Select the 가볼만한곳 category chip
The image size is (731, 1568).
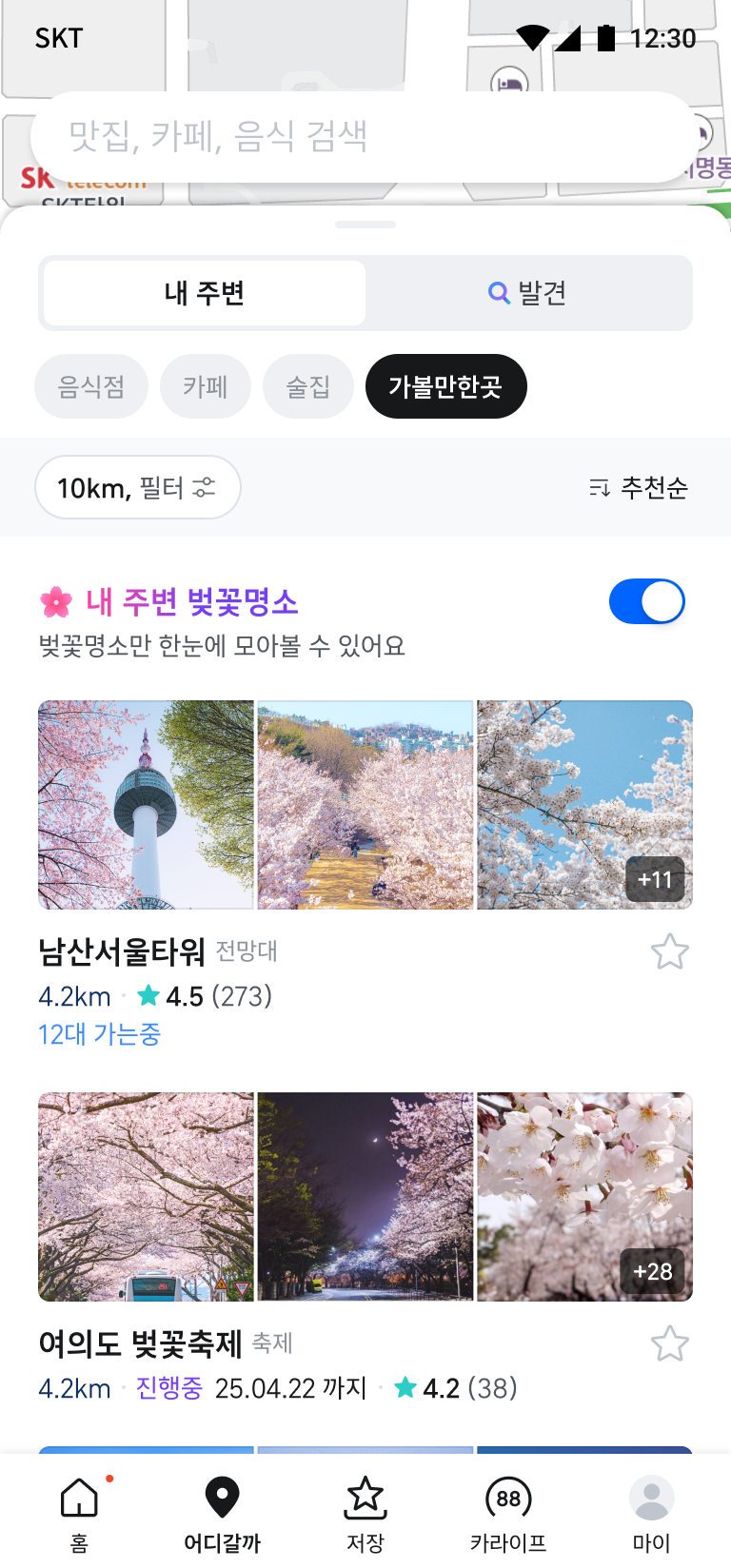click(445, 386)
